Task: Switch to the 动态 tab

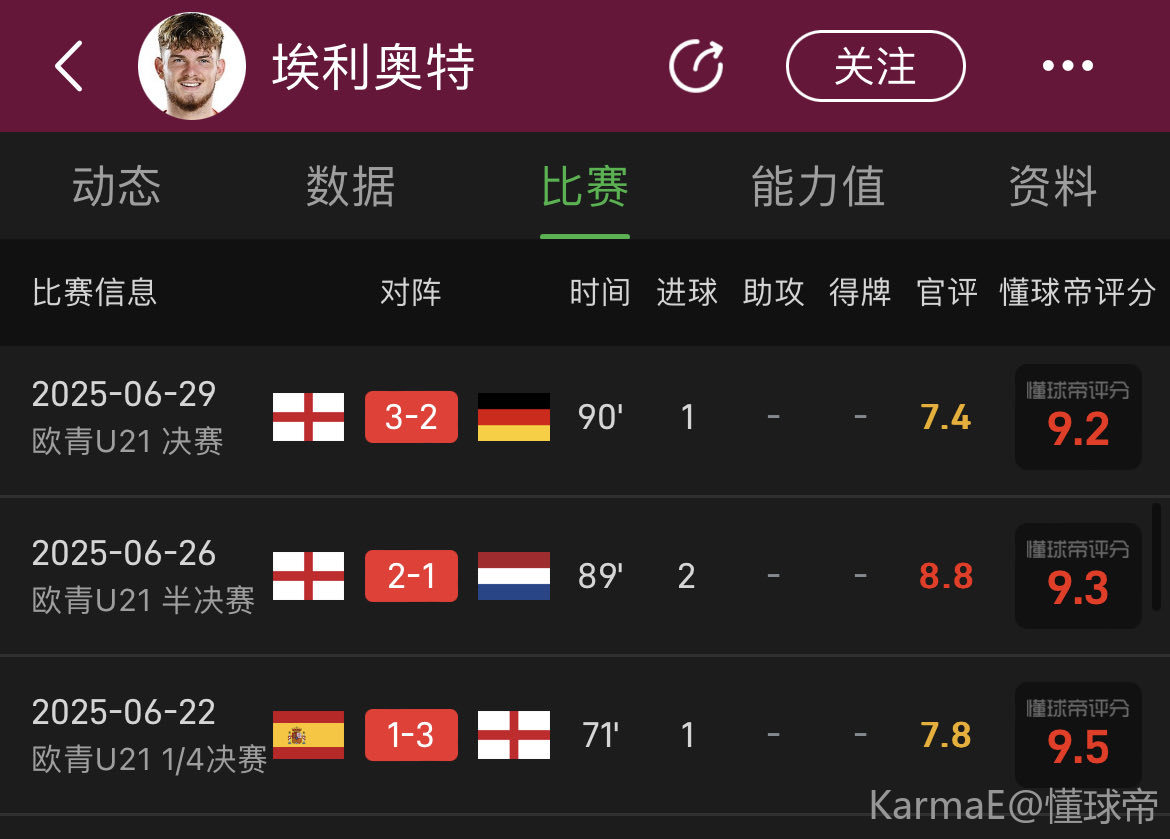Action: (116, 187)
